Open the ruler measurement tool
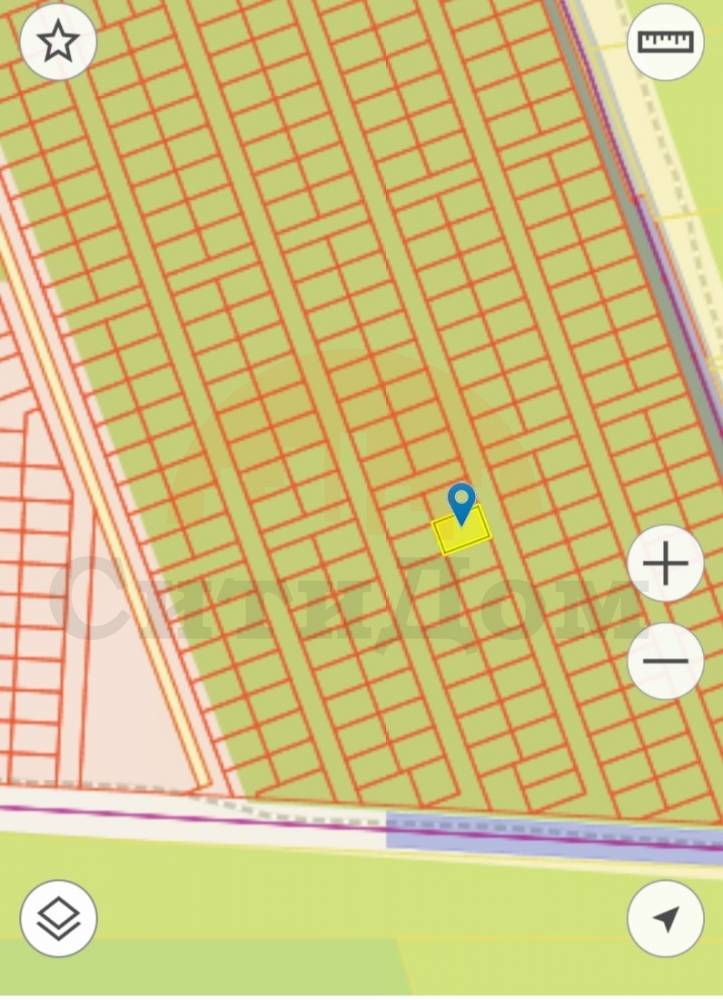This screenshot has width=723, height=1000. pyautogui.click(x=665, y=42)
